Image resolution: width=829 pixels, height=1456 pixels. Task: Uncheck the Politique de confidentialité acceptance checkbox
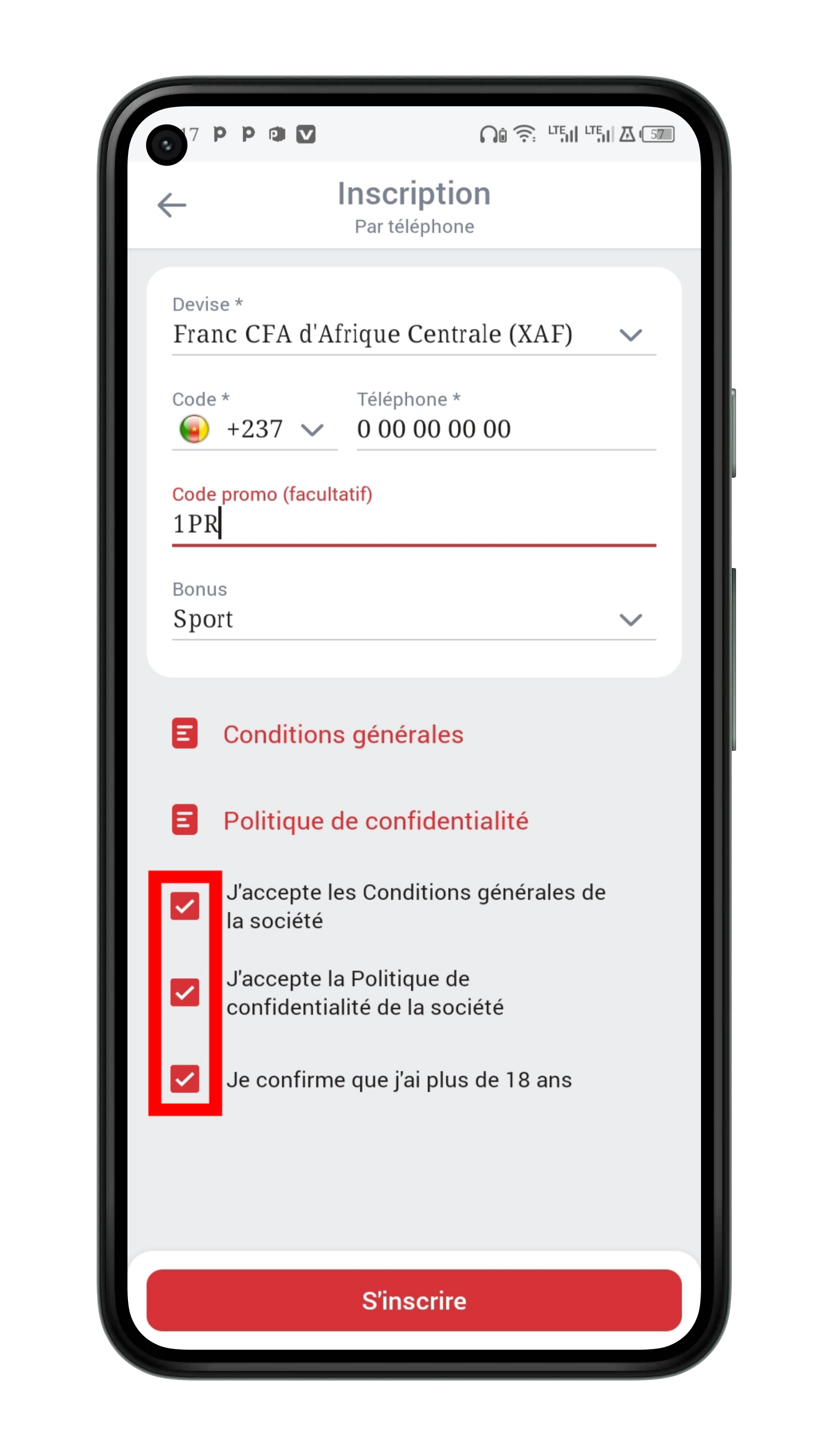pyautogui.click(x=185, y=992)
